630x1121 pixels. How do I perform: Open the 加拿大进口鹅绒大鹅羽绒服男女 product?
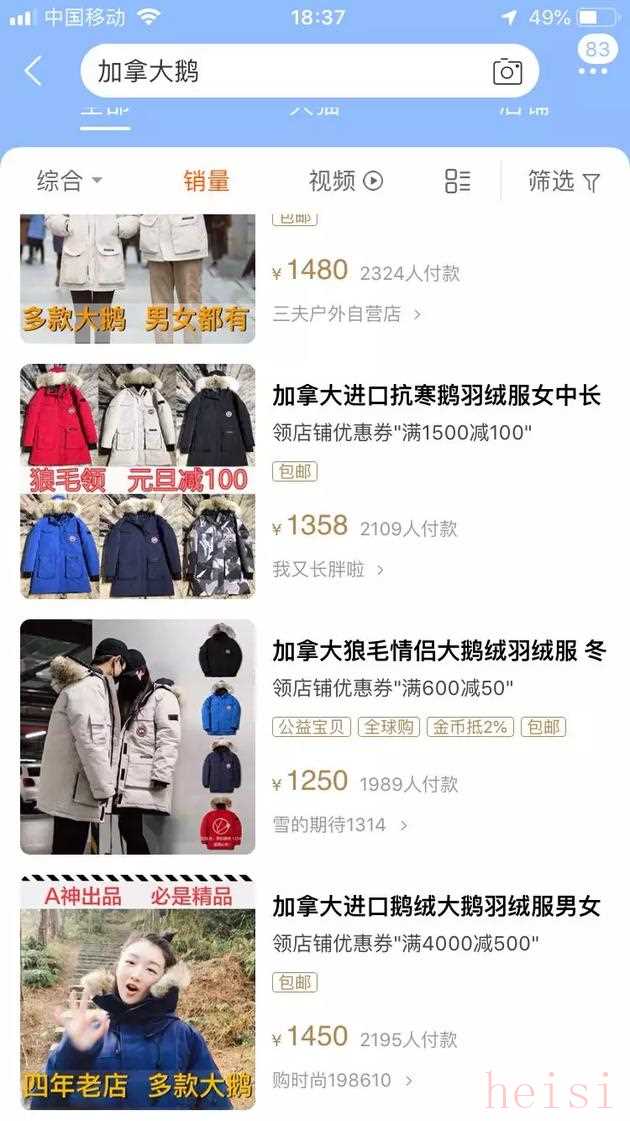pos(437,907)
